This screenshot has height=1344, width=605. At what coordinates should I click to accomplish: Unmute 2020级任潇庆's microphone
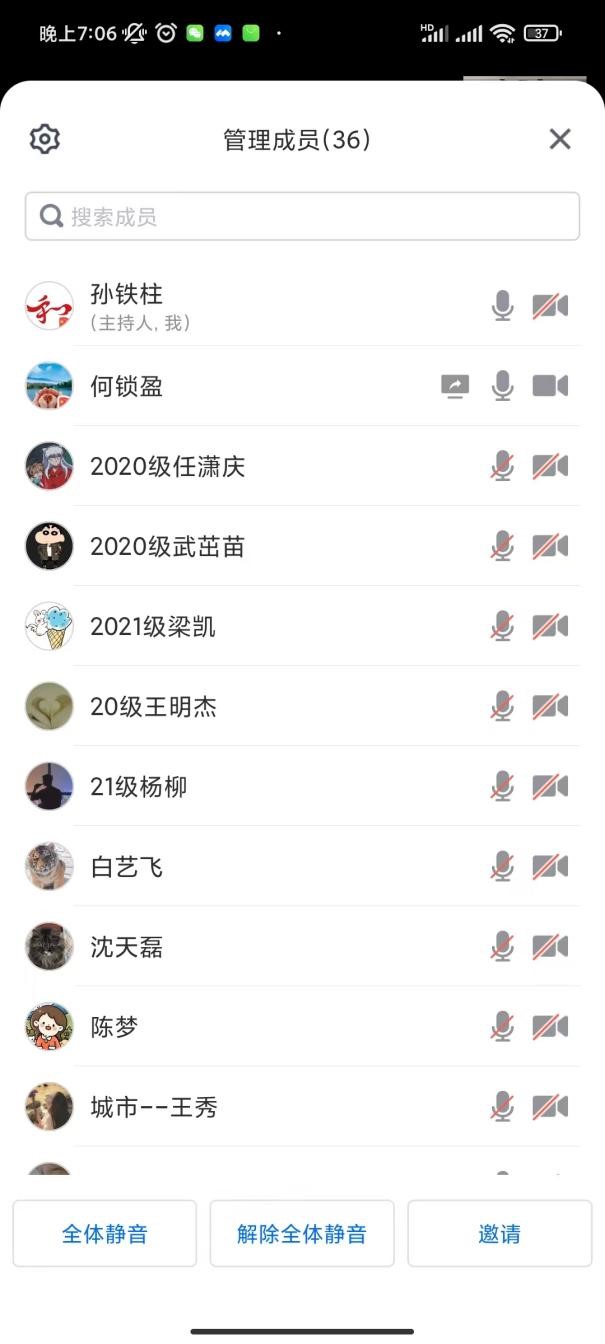(x=503, y=466)
